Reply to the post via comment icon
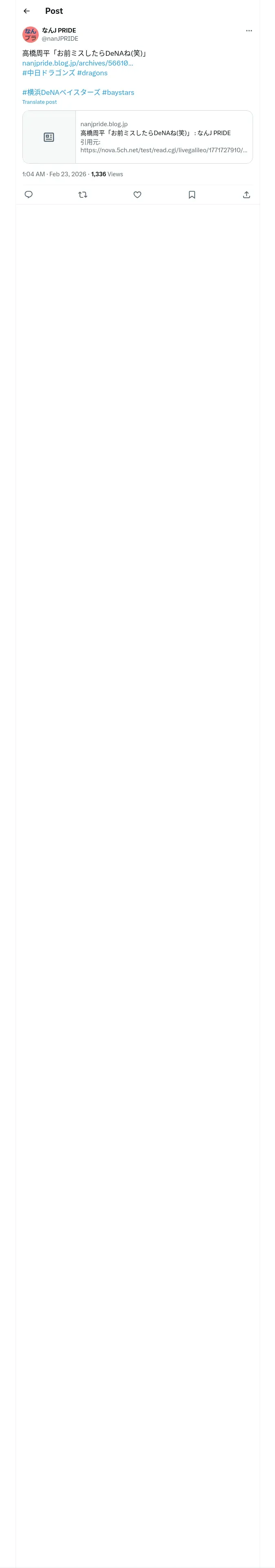Image resolution: width=275 pixels, height=1568 pixels. coord(29,195)
